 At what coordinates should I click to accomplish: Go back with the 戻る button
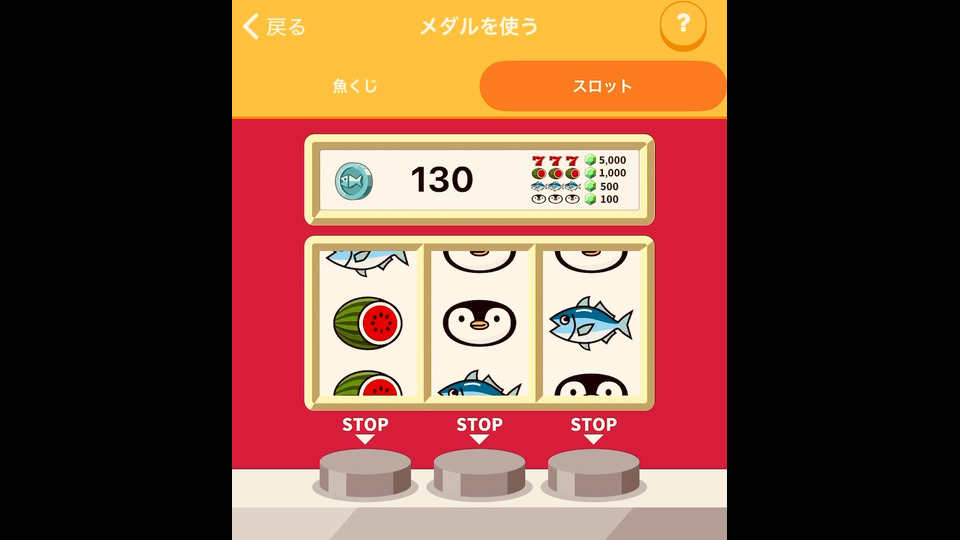point(275,27)
